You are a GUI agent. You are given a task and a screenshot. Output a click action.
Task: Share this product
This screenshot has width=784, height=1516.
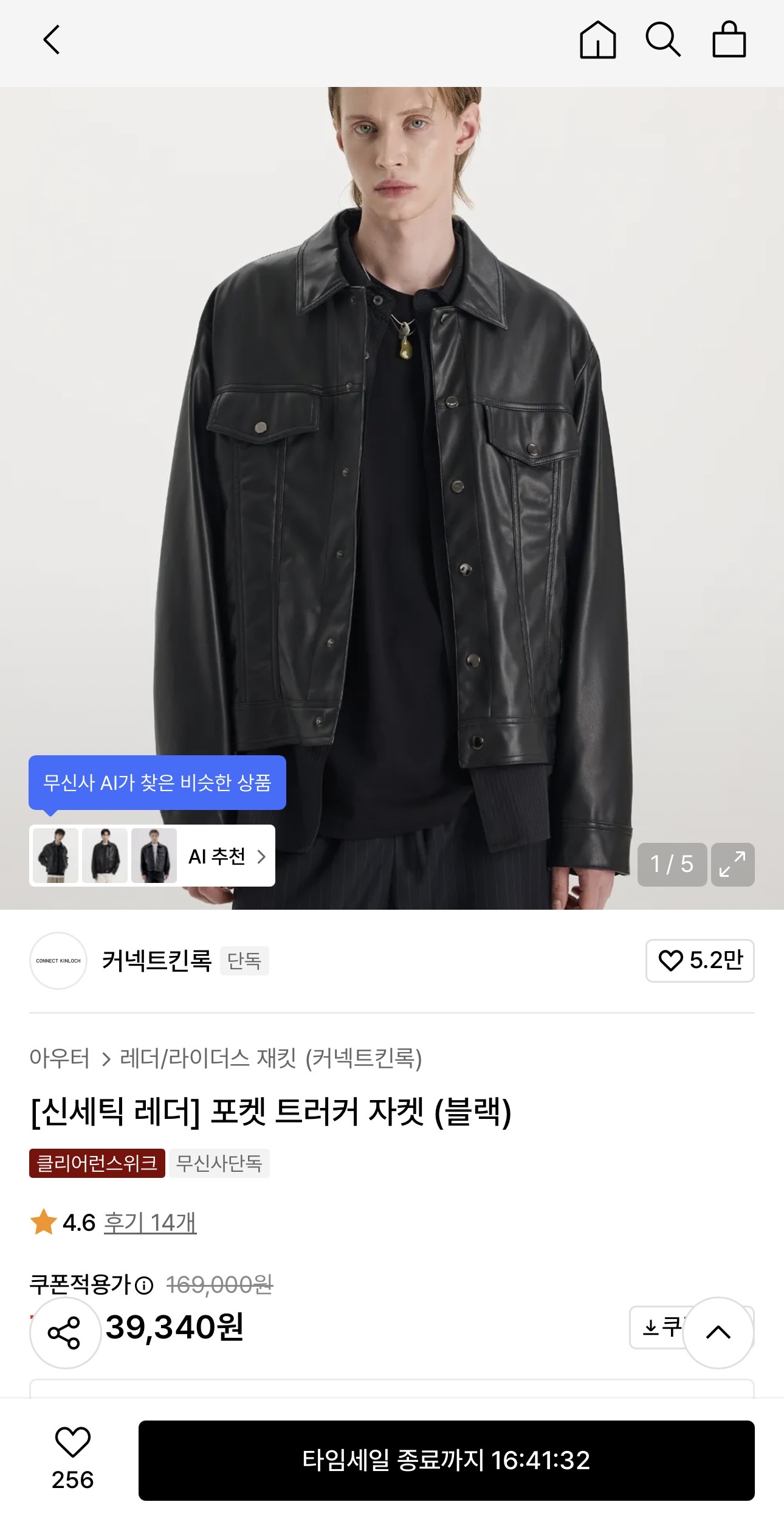64,1333
